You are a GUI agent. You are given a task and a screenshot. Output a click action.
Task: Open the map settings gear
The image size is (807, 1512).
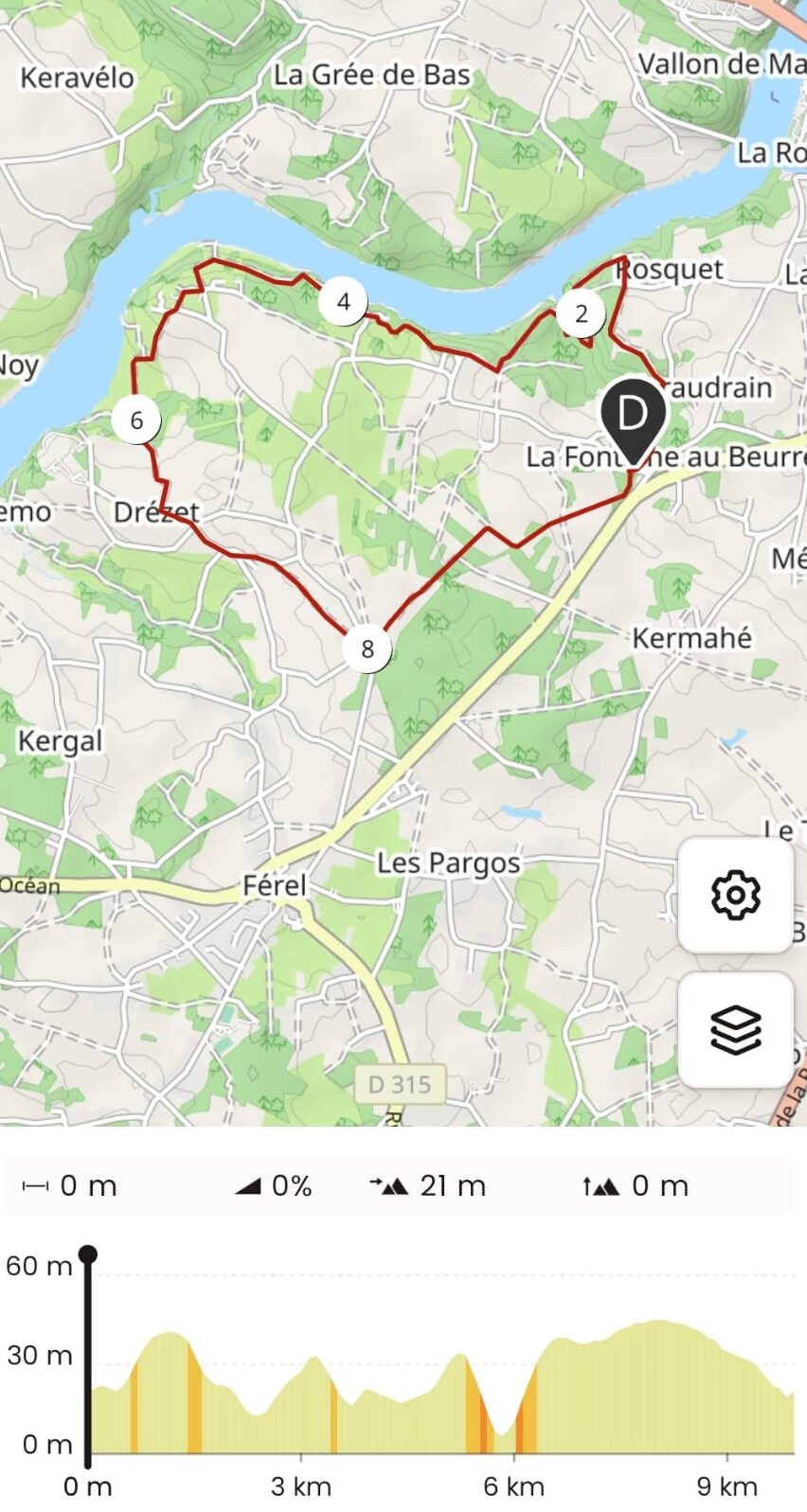pyautogui.click(x=736, y=895)
